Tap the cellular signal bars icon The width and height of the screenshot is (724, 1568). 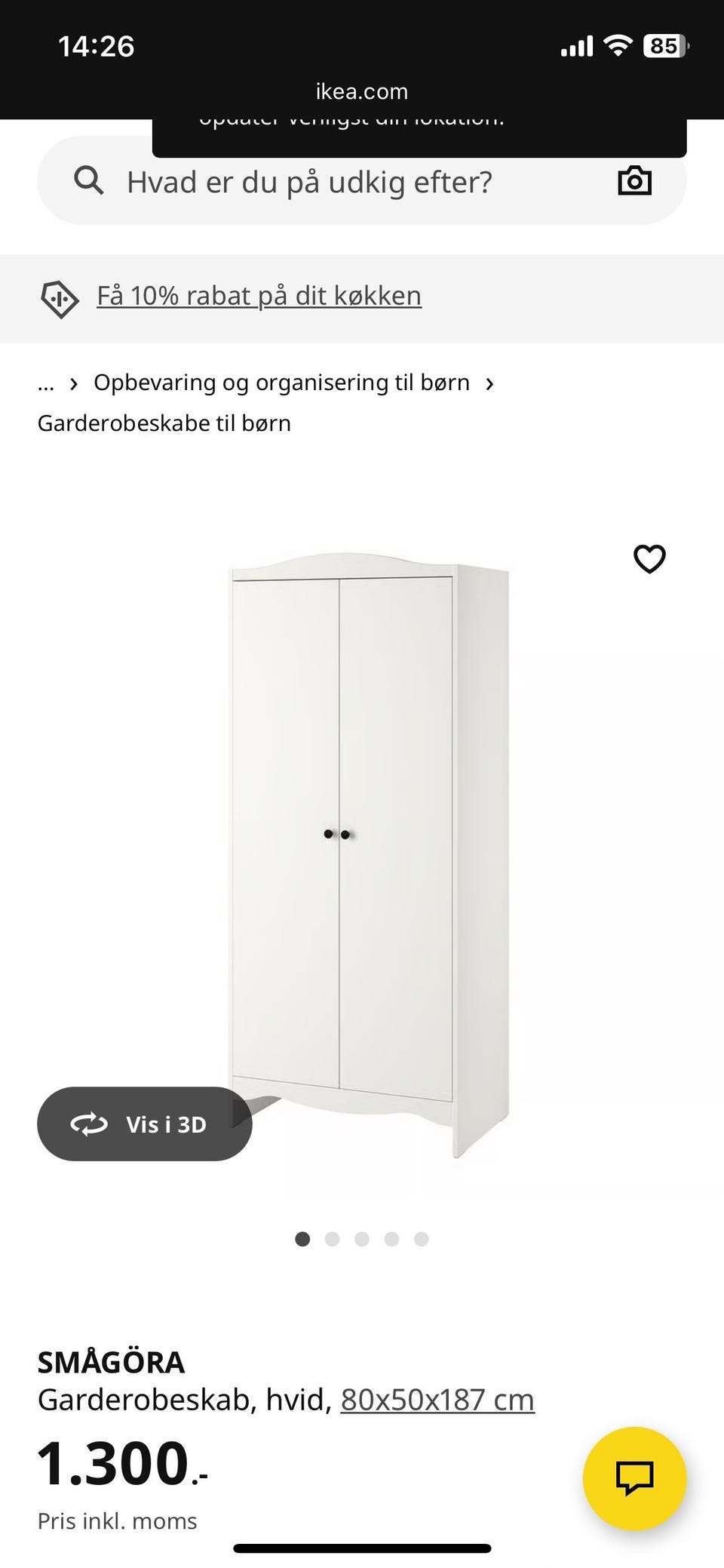577,45
